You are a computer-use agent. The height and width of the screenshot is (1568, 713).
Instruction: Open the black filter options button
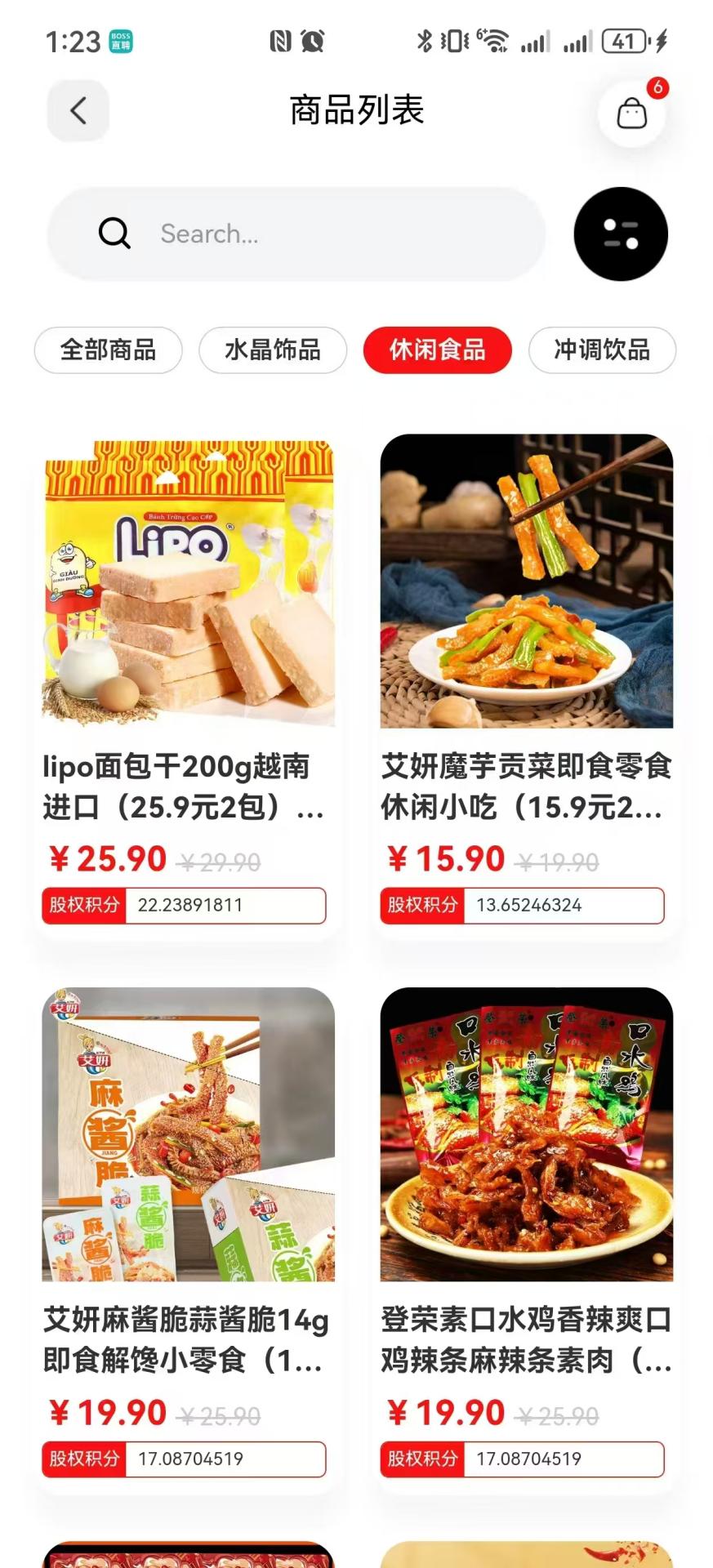coord(621,234)
